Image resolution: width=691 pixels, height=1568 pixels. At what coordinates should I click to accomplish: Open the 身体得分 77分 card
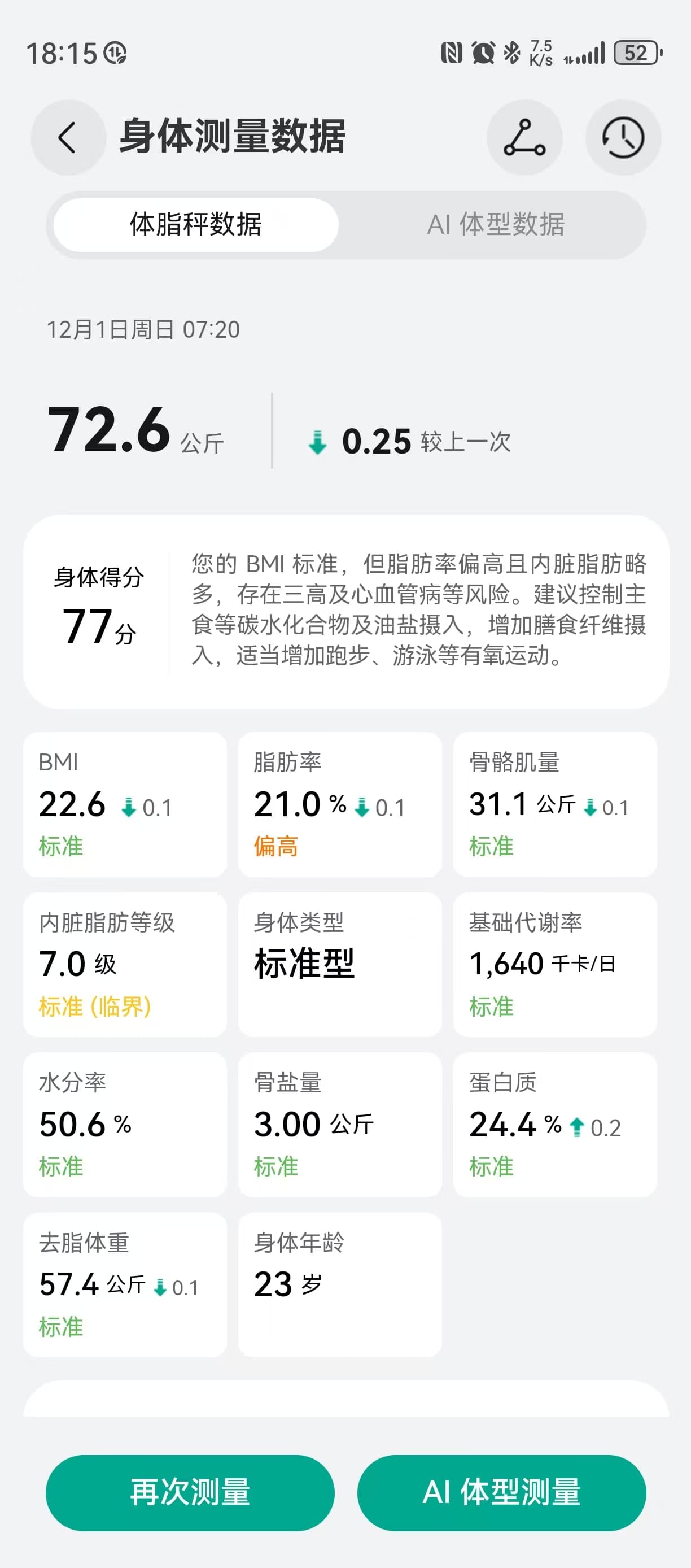click(345, 612)
